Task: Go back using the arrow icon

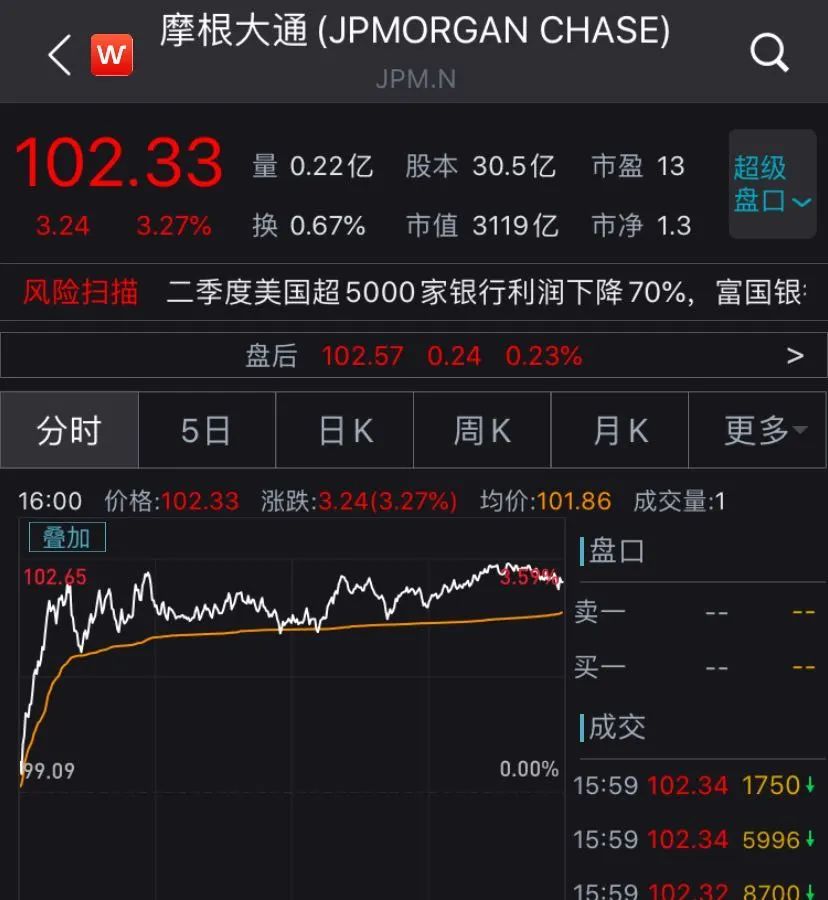Action: [x=60, y=55]
